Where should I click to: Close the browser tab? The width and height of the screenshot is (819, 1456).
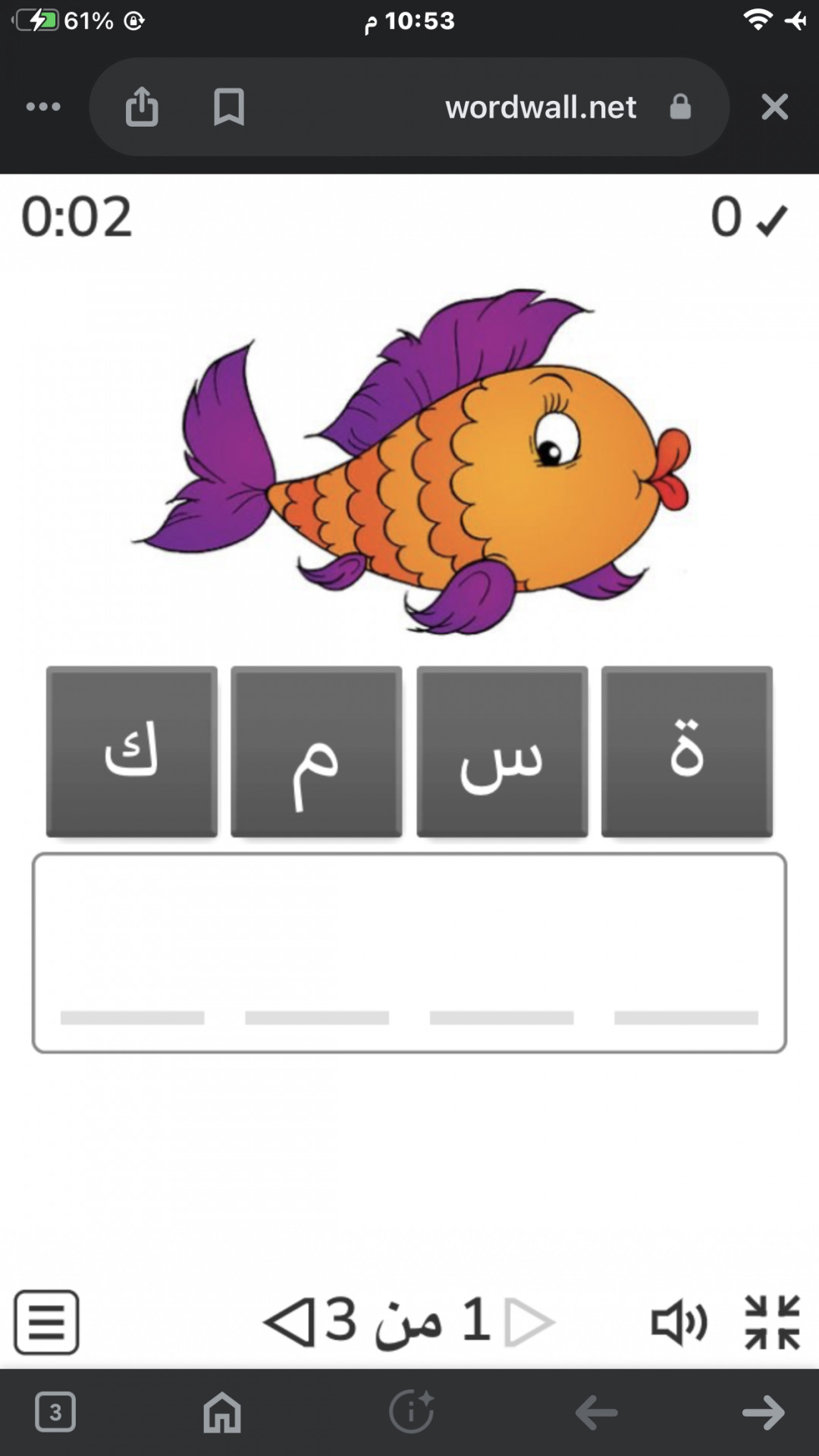(x=774, y=107)
